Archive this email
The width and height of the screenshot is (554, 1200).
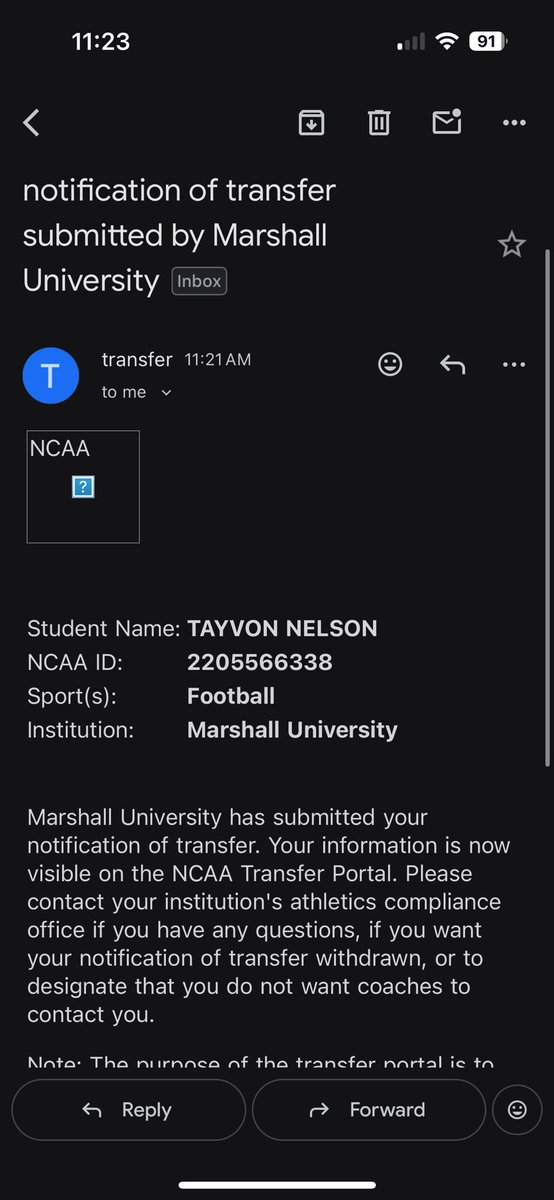[312, 123]
